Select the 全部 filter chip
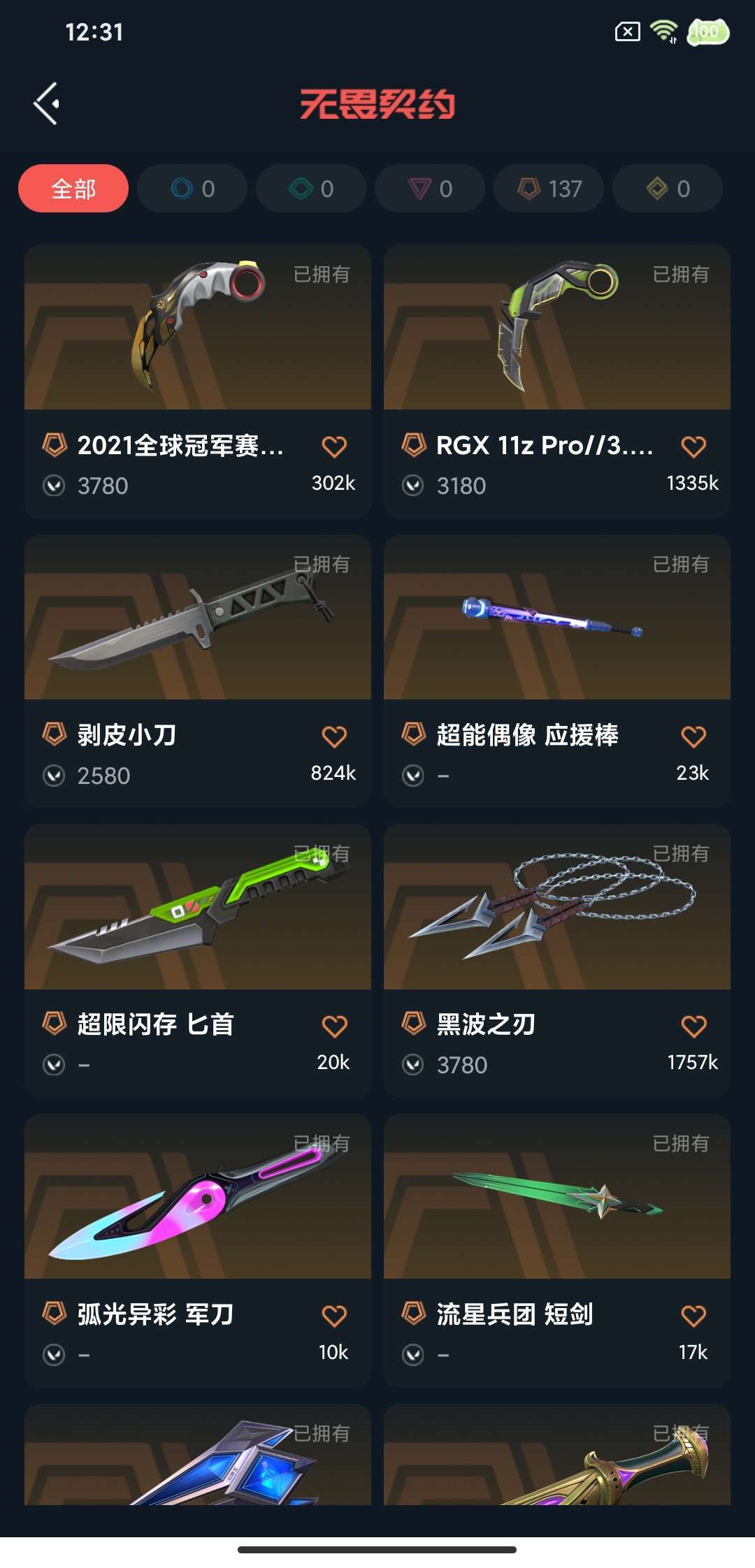 [73, 189]
